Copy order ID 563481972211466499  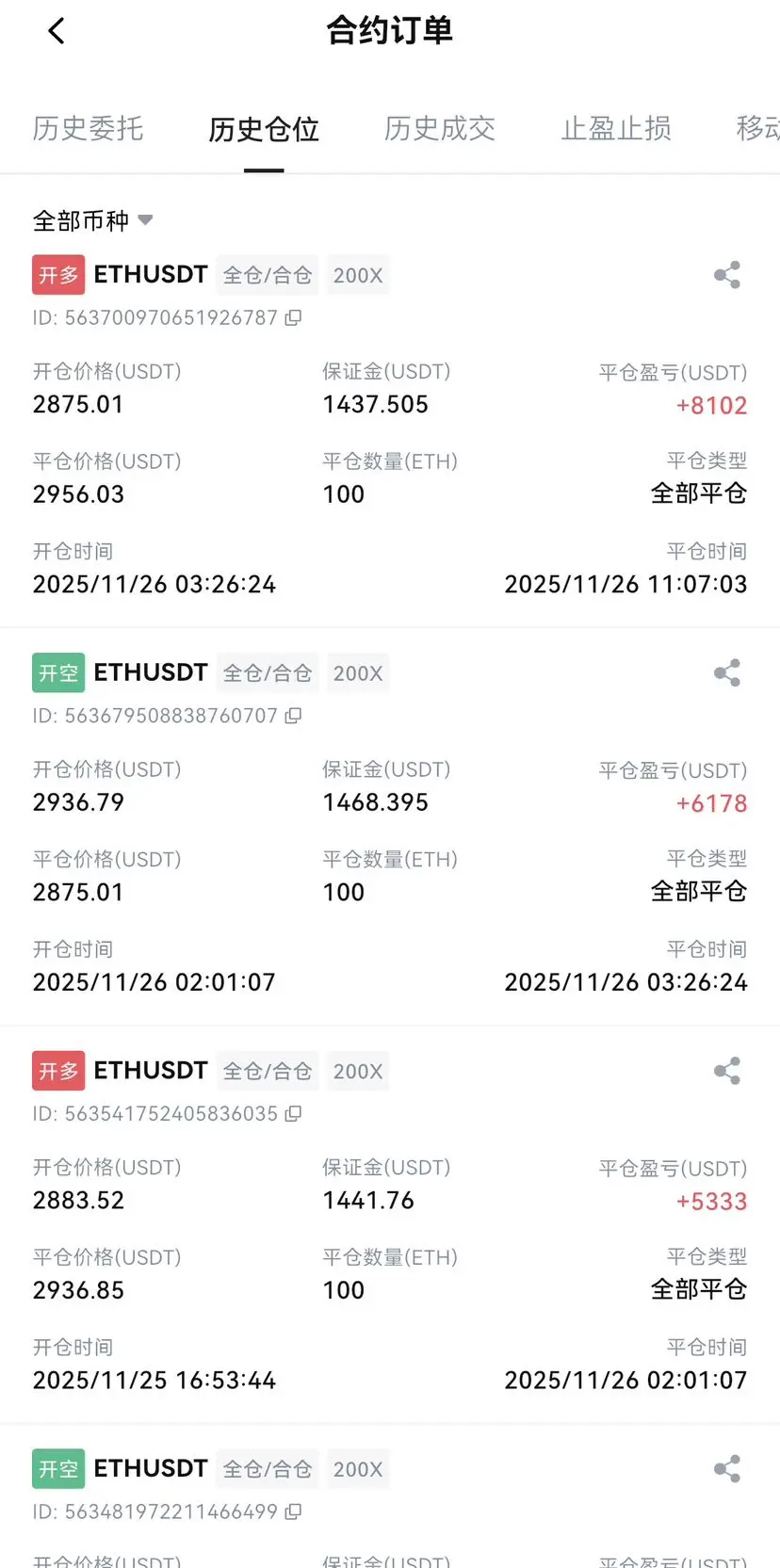pos(293,1511)
